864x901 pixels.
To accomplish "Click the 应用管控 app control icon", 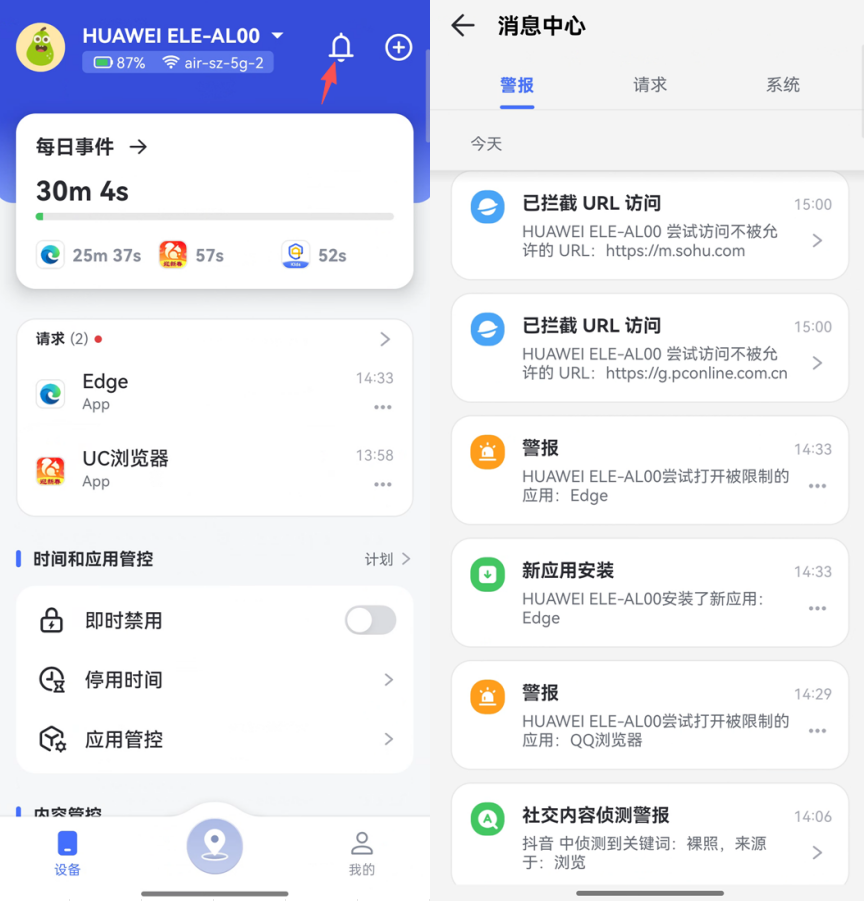I will (x=51, y=740).
